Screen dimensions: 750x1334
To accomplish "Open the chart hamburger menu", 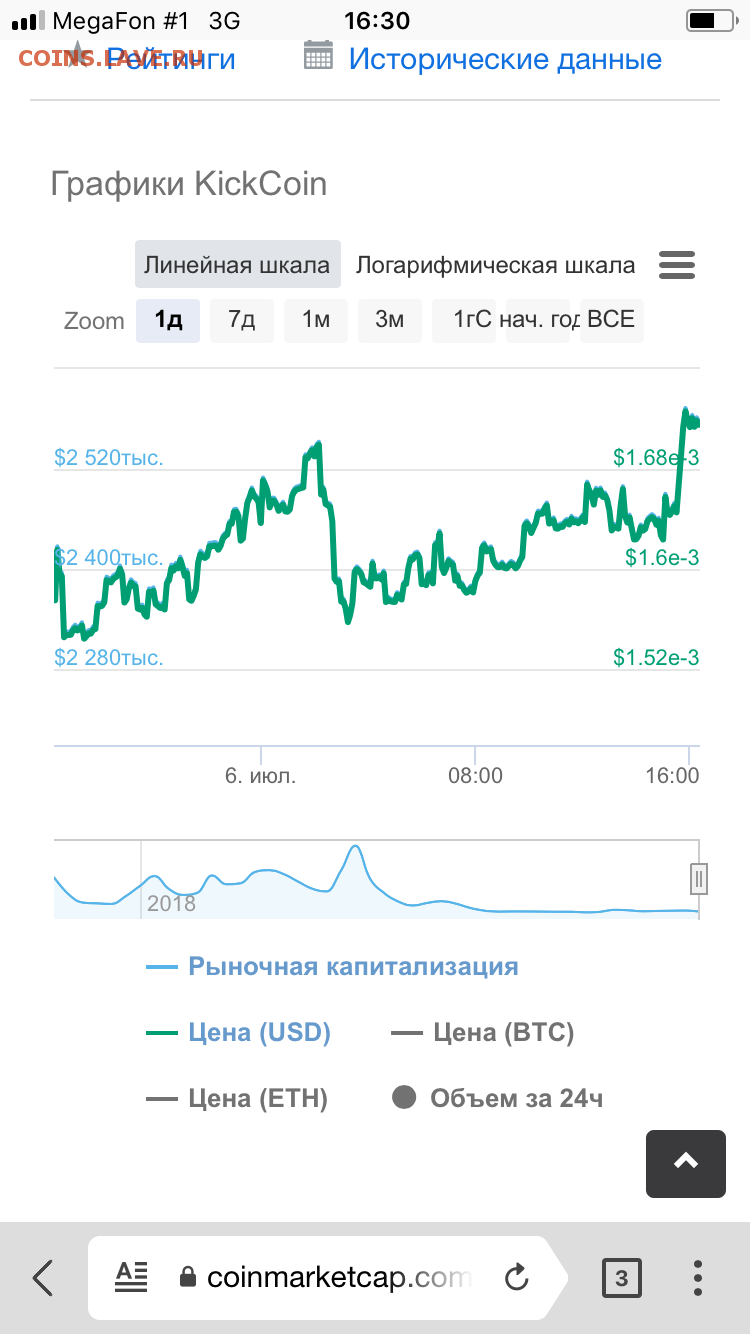I will [677, 265].
